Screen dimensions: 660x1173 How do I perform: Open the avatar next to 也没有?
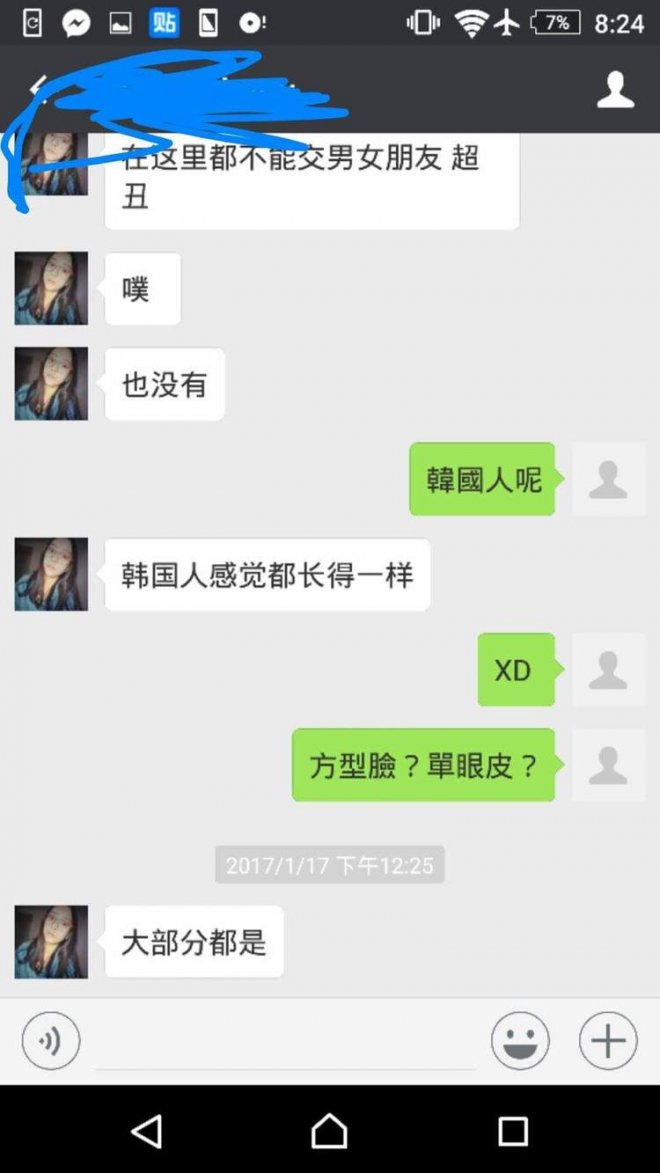(51, 384)
